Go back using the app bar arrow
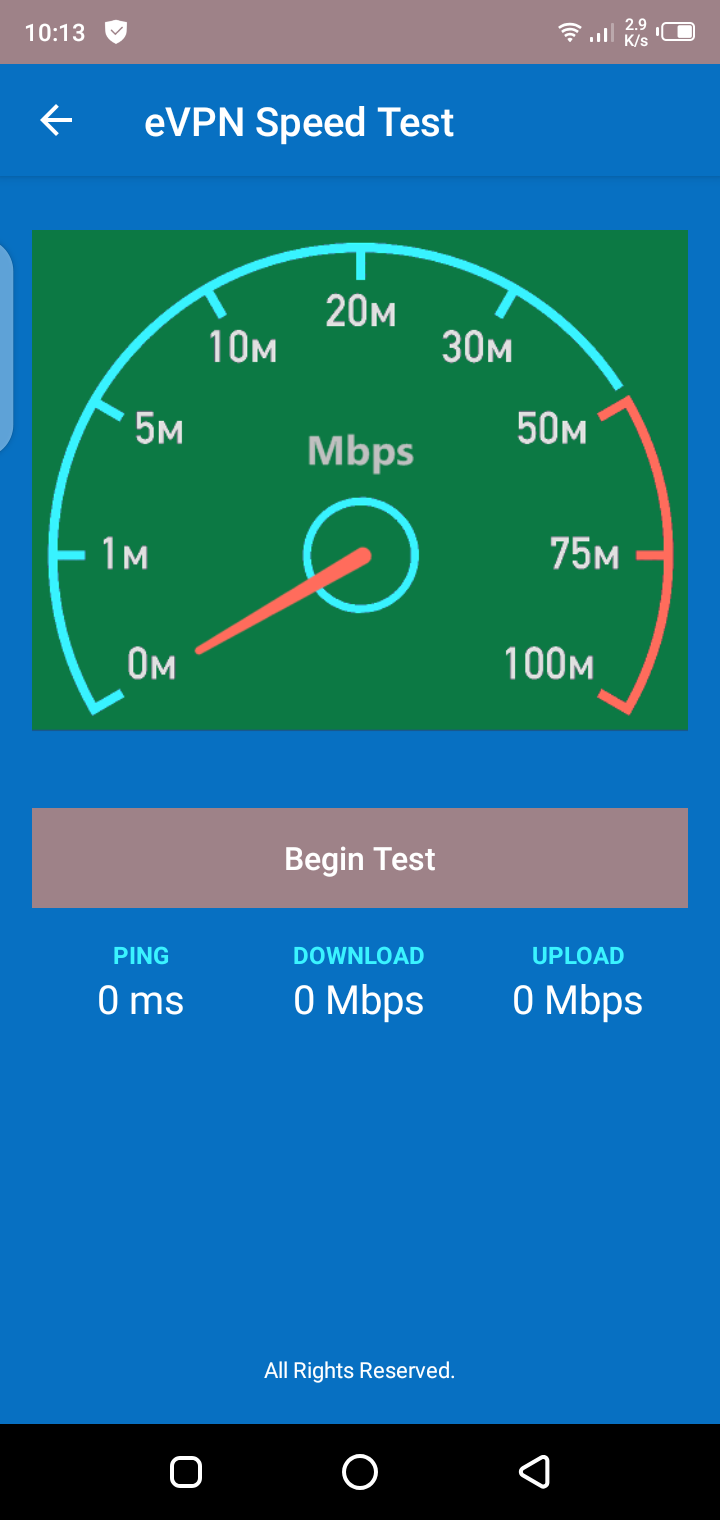Viewport: 720px width, 1520px height. tap(56, 121)
